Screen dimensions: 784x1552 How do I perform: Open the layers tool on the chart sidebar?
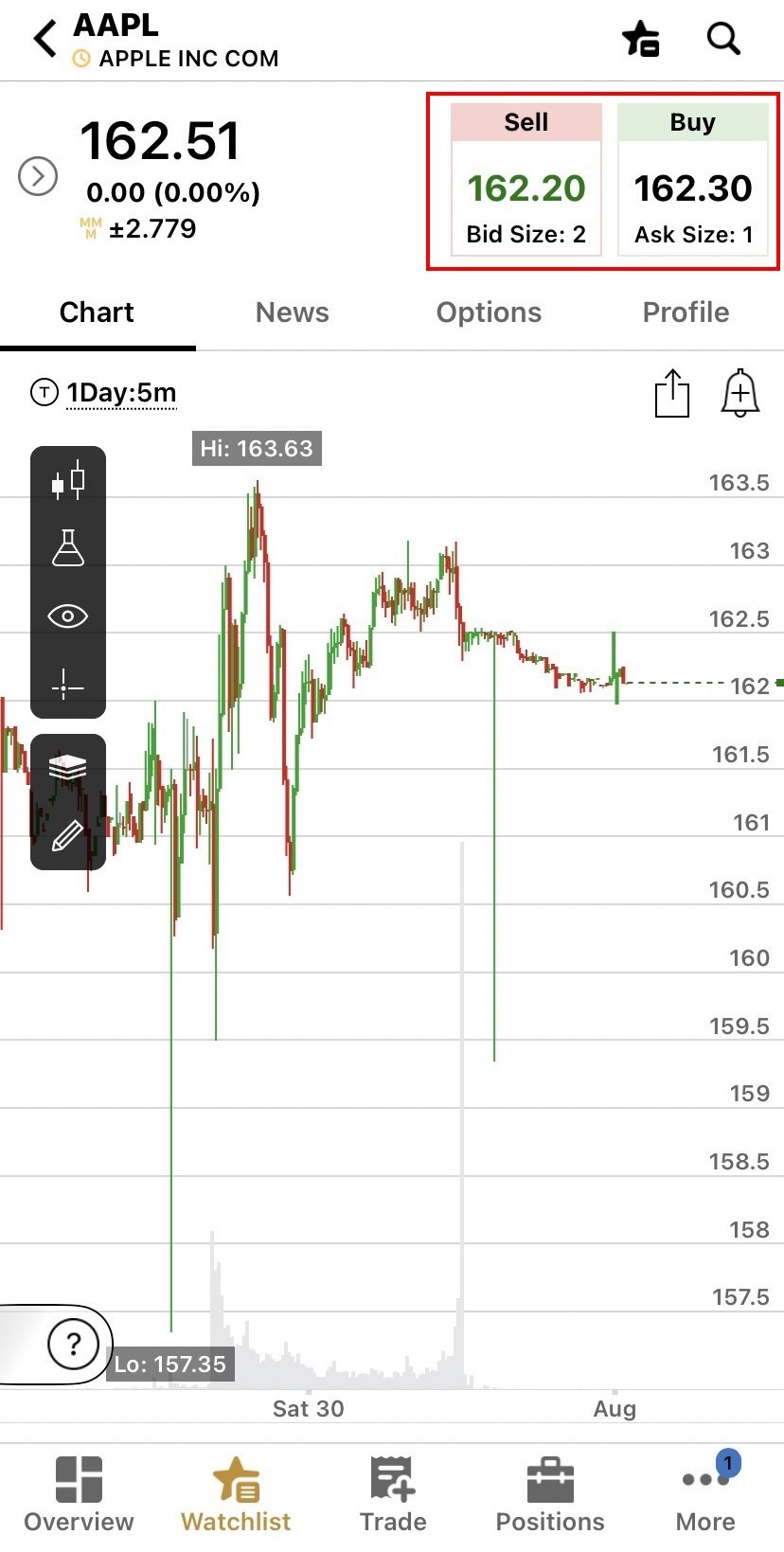pos(67,768)
